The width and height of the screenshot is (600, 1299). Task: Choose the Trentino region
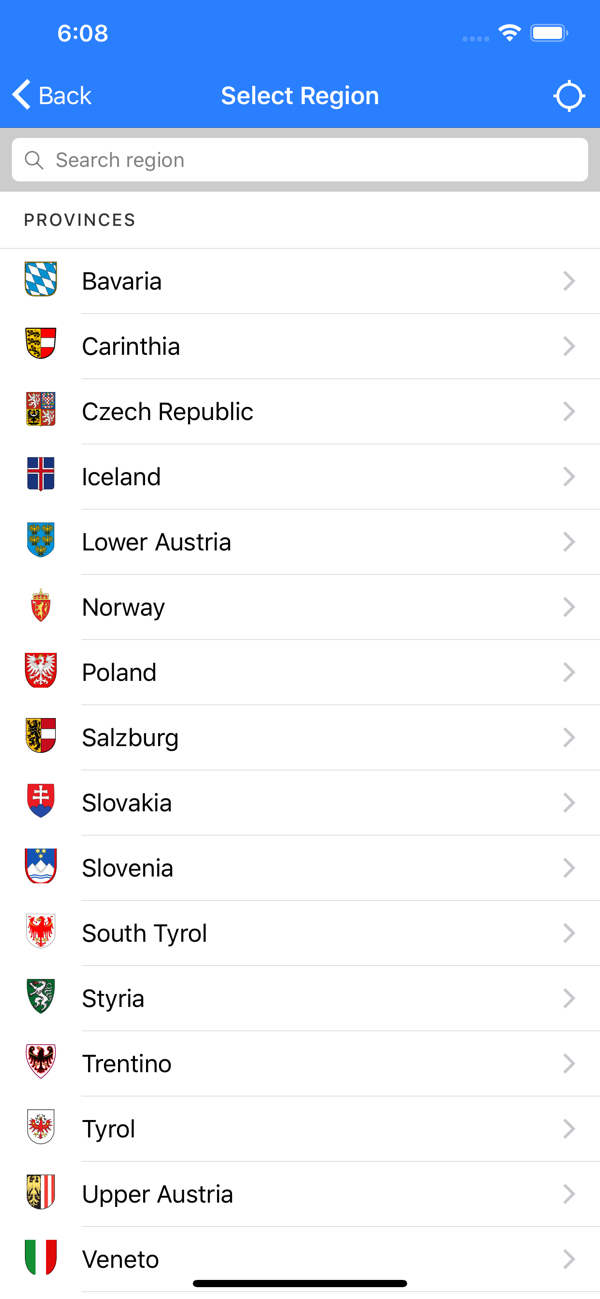tap(300, 1064)
